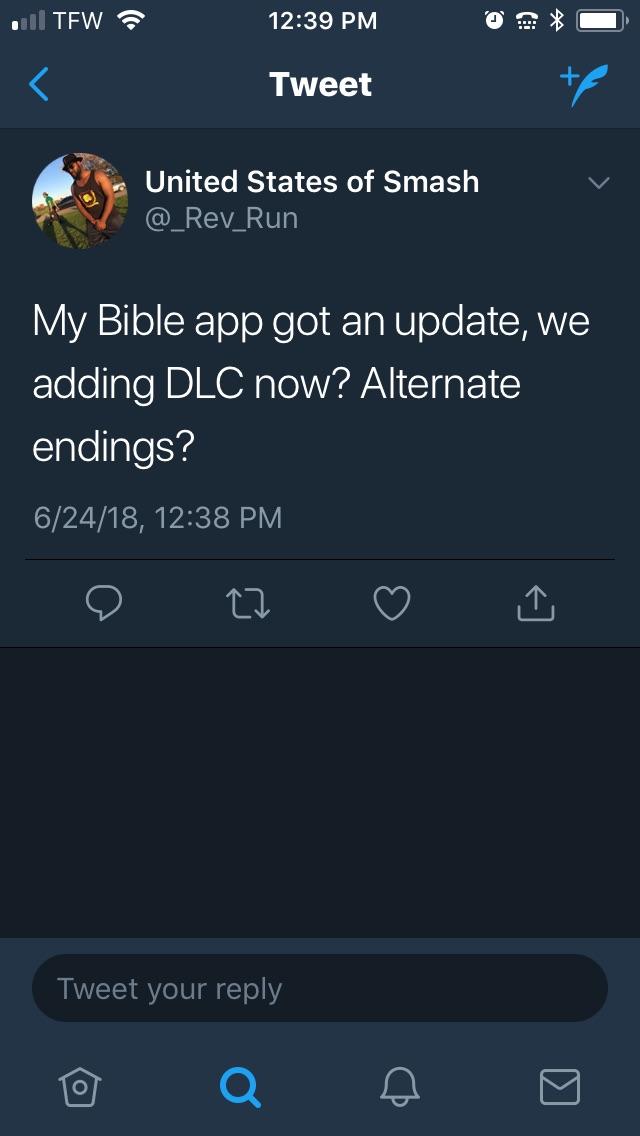640x1136 pixels.
Task: Open United States of Smash profile picture
Action: pos(80,200)
